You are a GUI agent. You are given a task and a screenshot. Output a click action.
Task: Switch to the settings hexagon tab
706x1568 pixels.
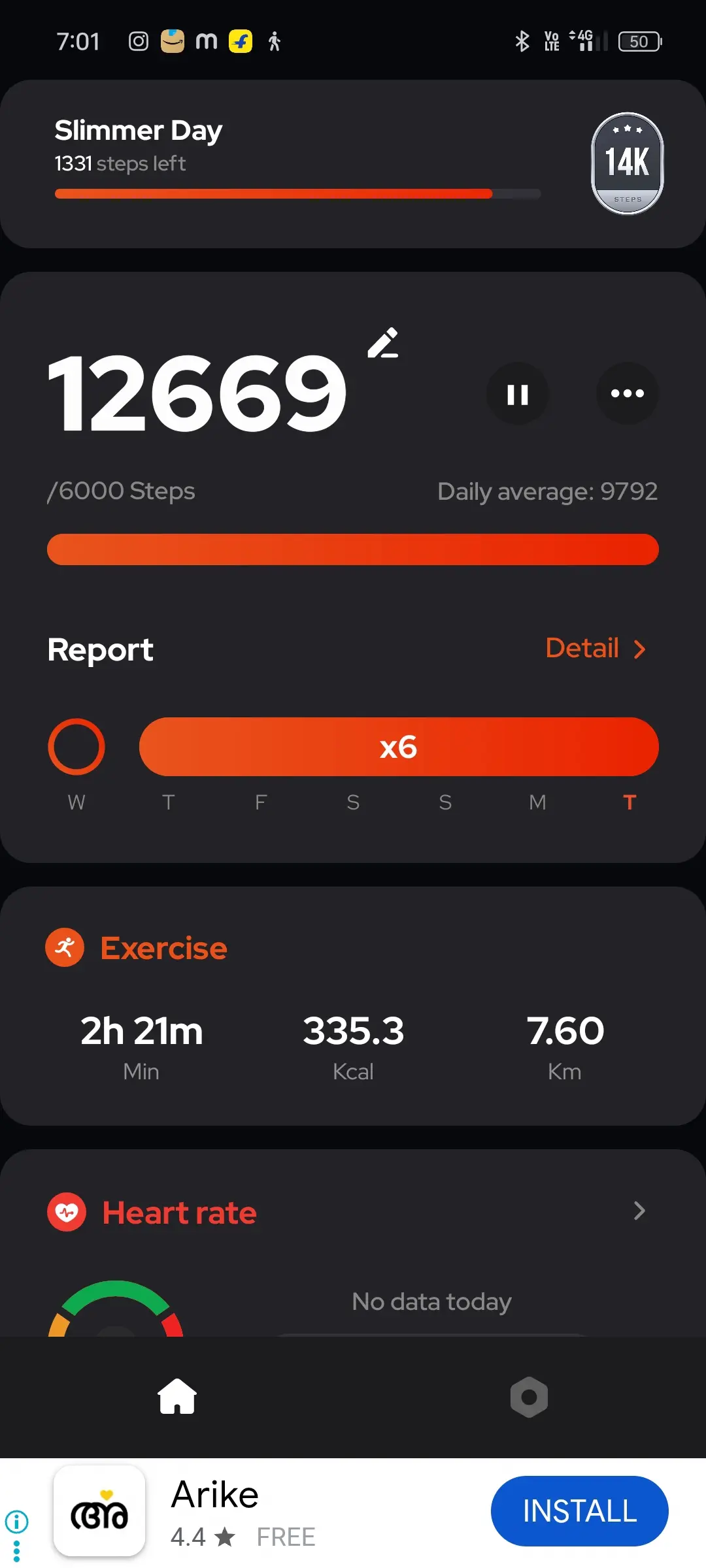(x=529, y=1397)
